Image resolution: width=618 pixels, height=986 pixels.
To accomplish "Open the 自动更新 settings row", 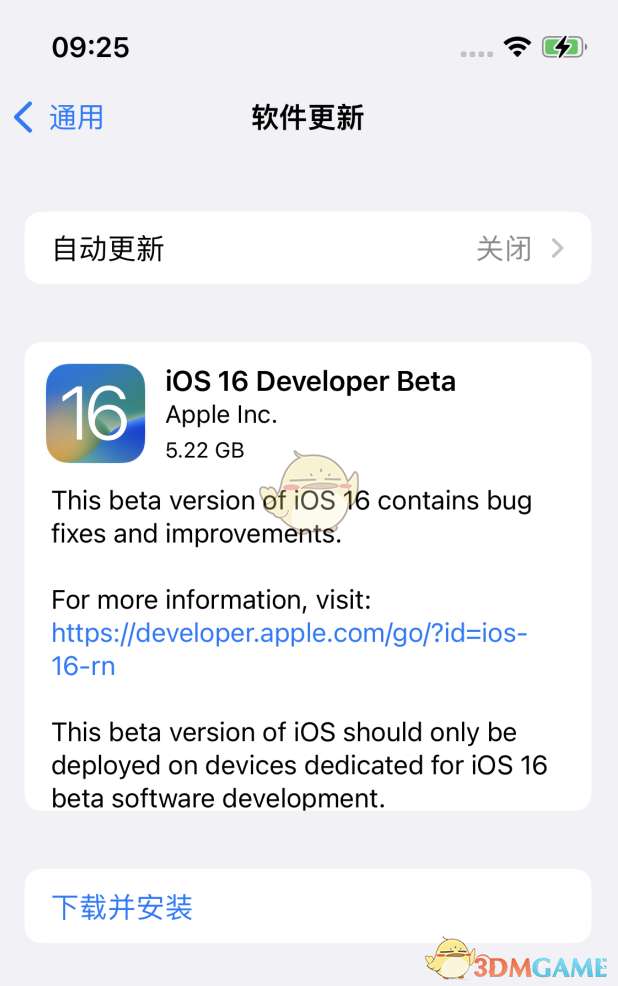I will [307, 248].
